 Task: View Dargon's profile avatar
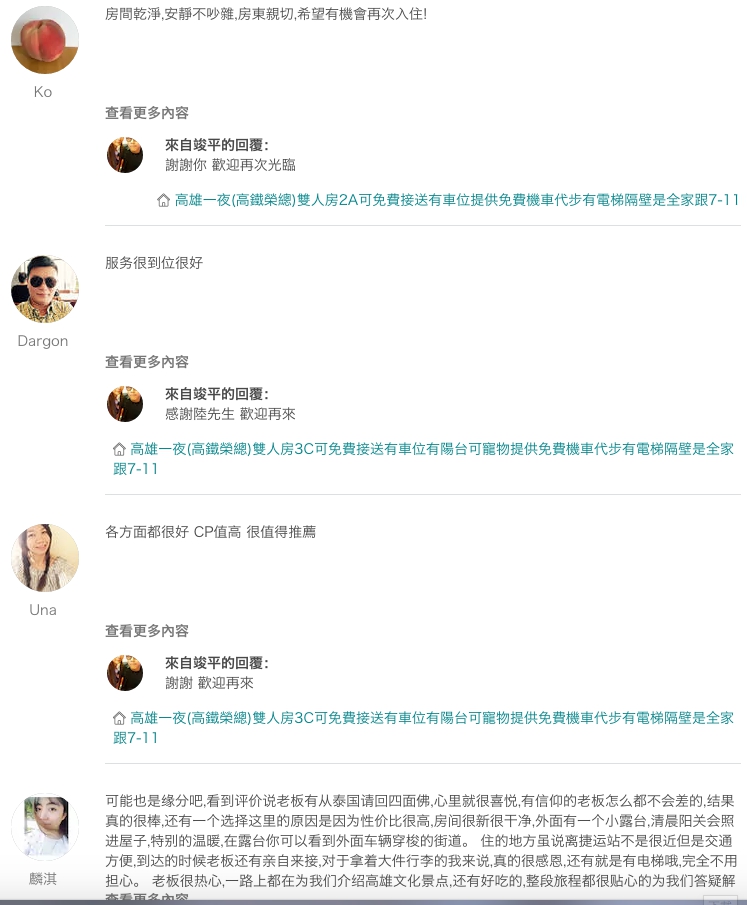44,289
